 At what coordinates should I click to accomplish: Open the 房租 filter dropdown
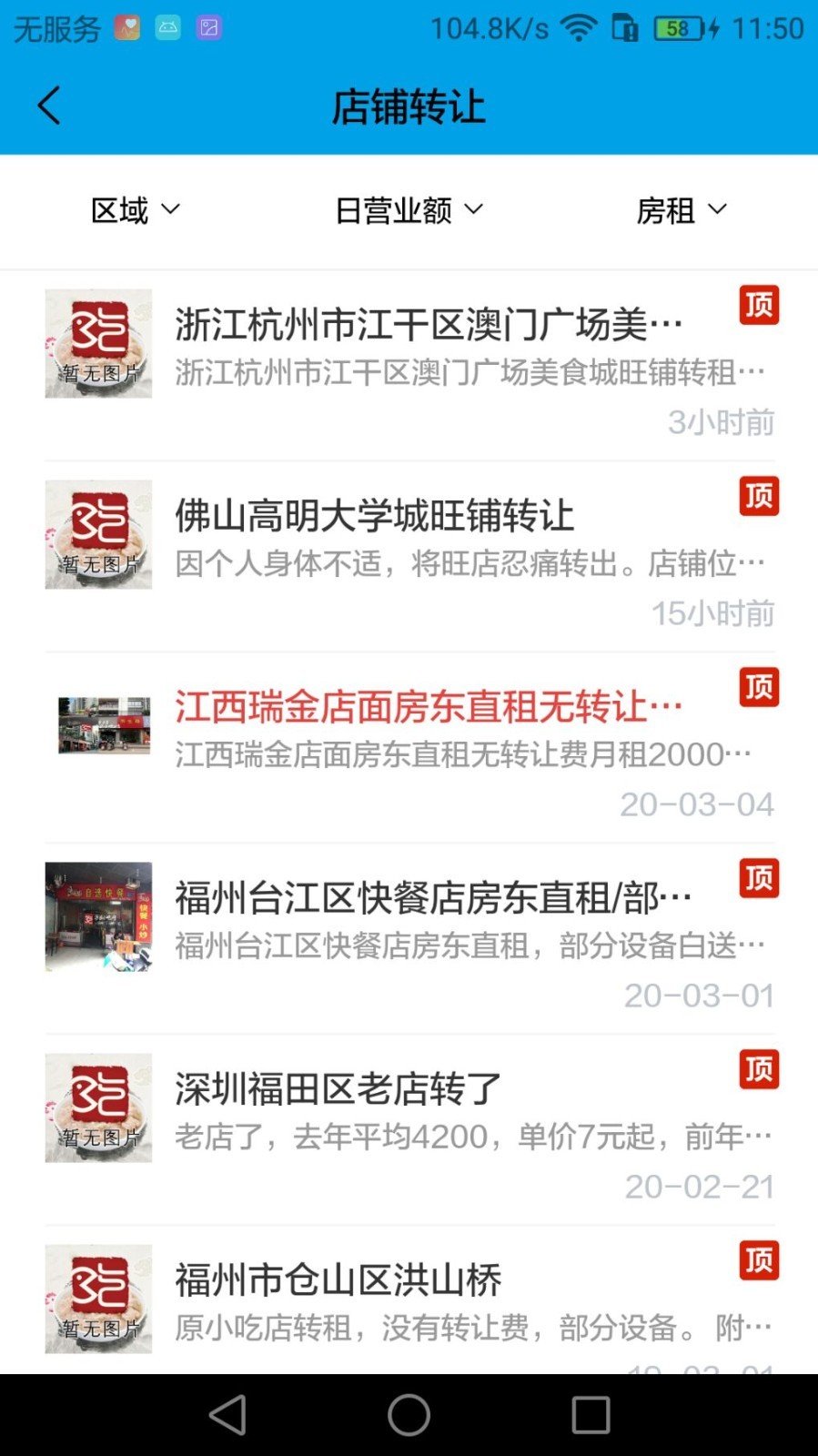pos(682,210)
